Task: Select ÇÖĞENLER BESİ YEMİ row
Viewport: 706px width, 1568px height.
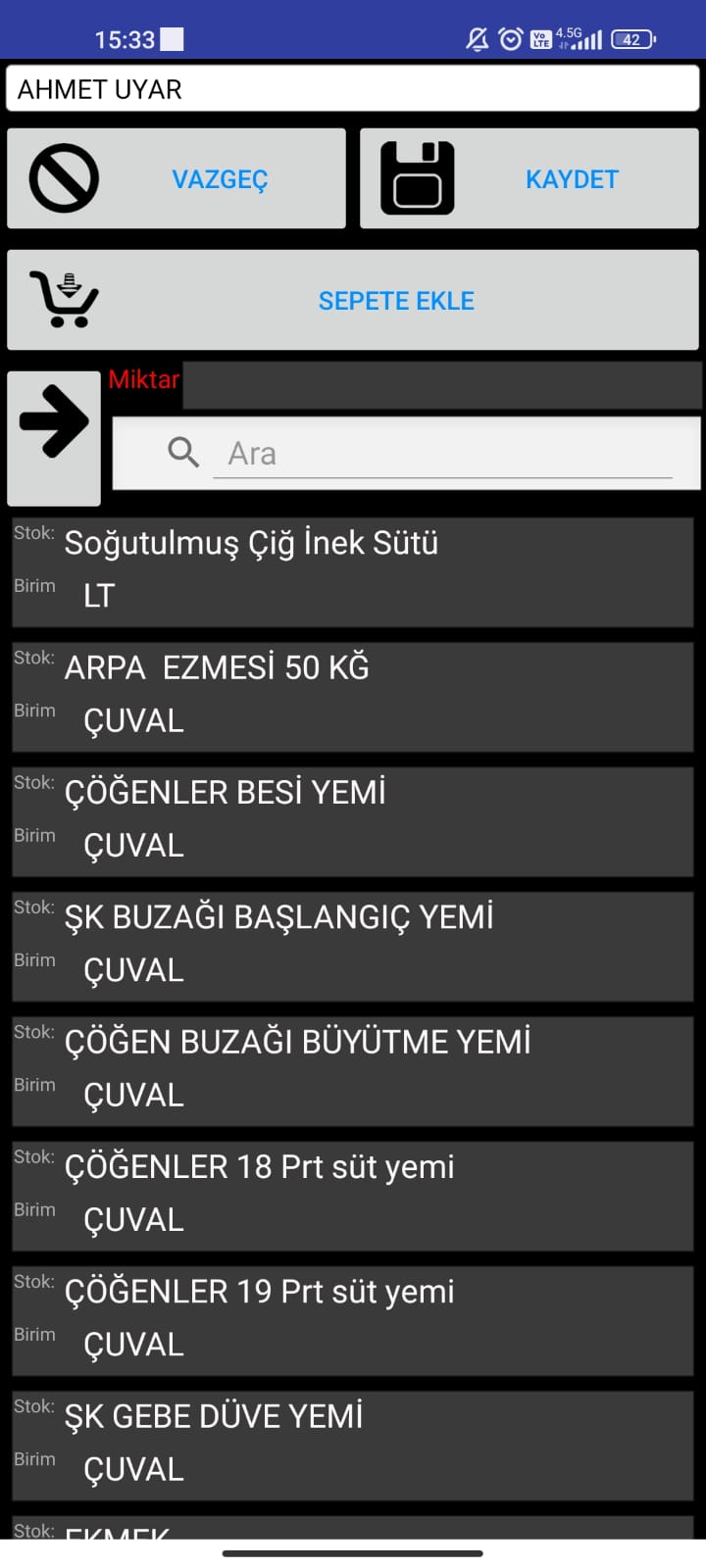Action: click(x=353, y=820)
